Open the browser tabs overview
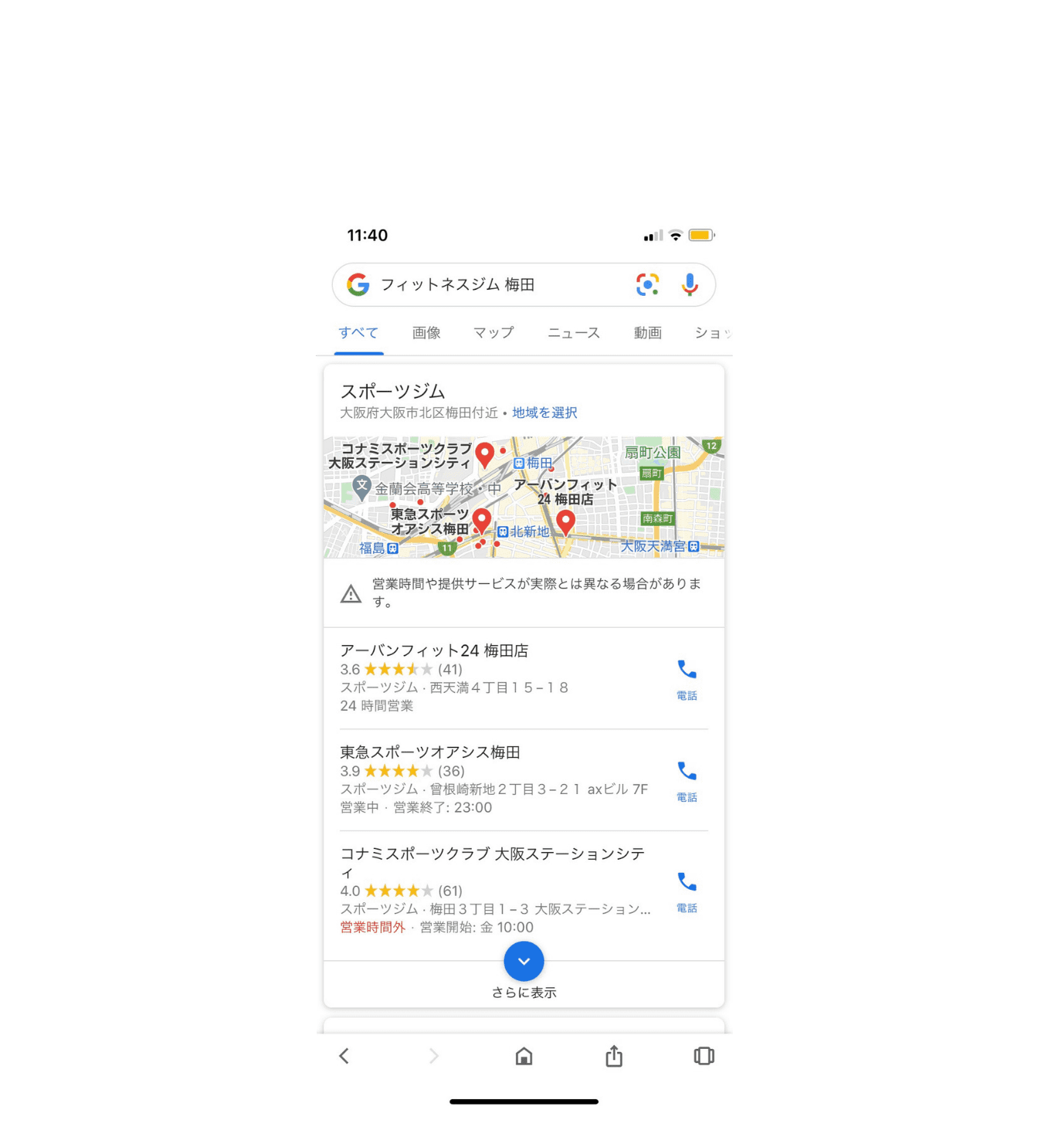The image size is (1064, 1137). [703, 1056]
